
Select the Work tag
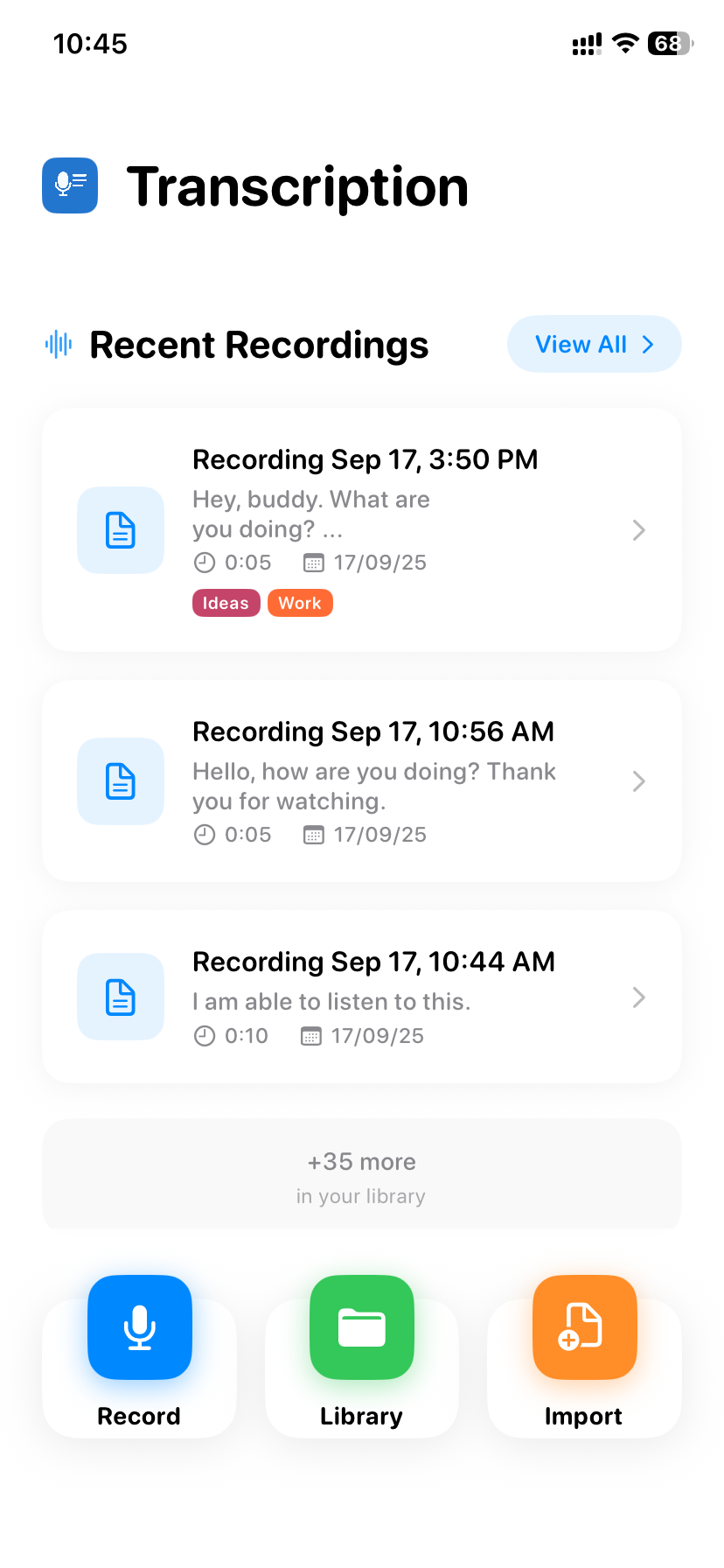pyautogui.click(x=300, y=603)
